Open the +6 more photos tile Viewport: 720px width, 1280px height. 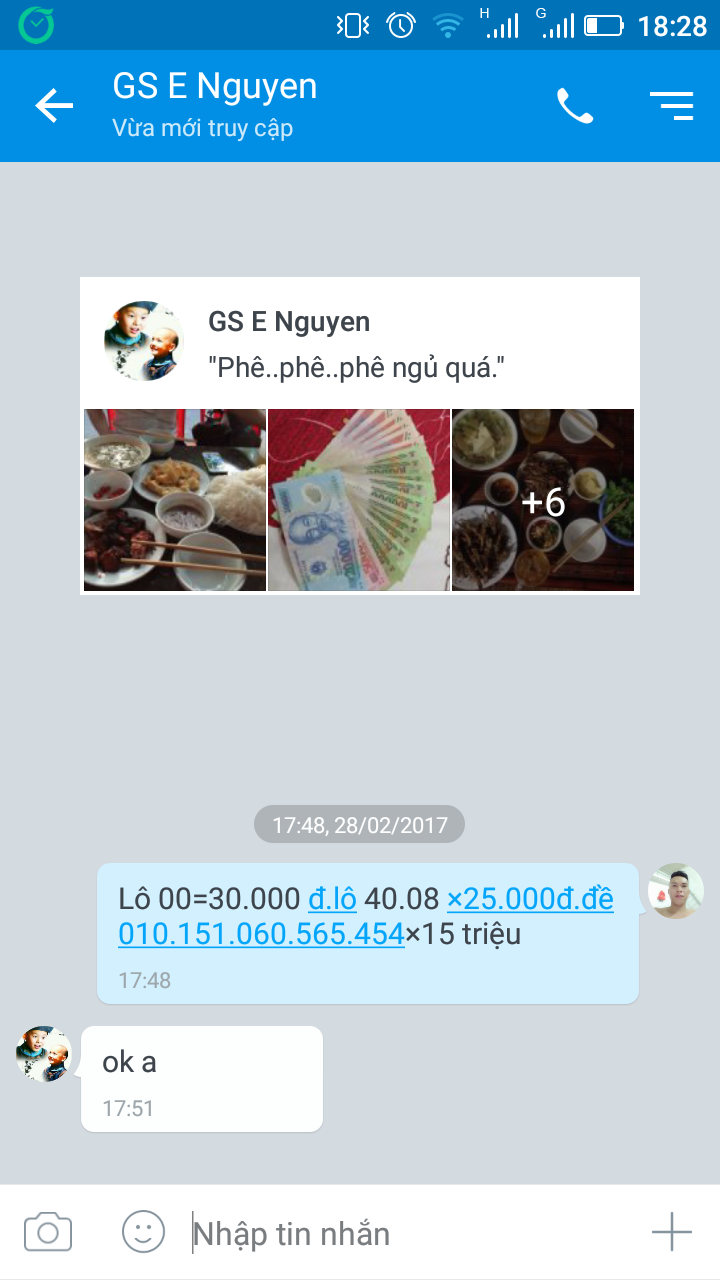click(543, 500)
